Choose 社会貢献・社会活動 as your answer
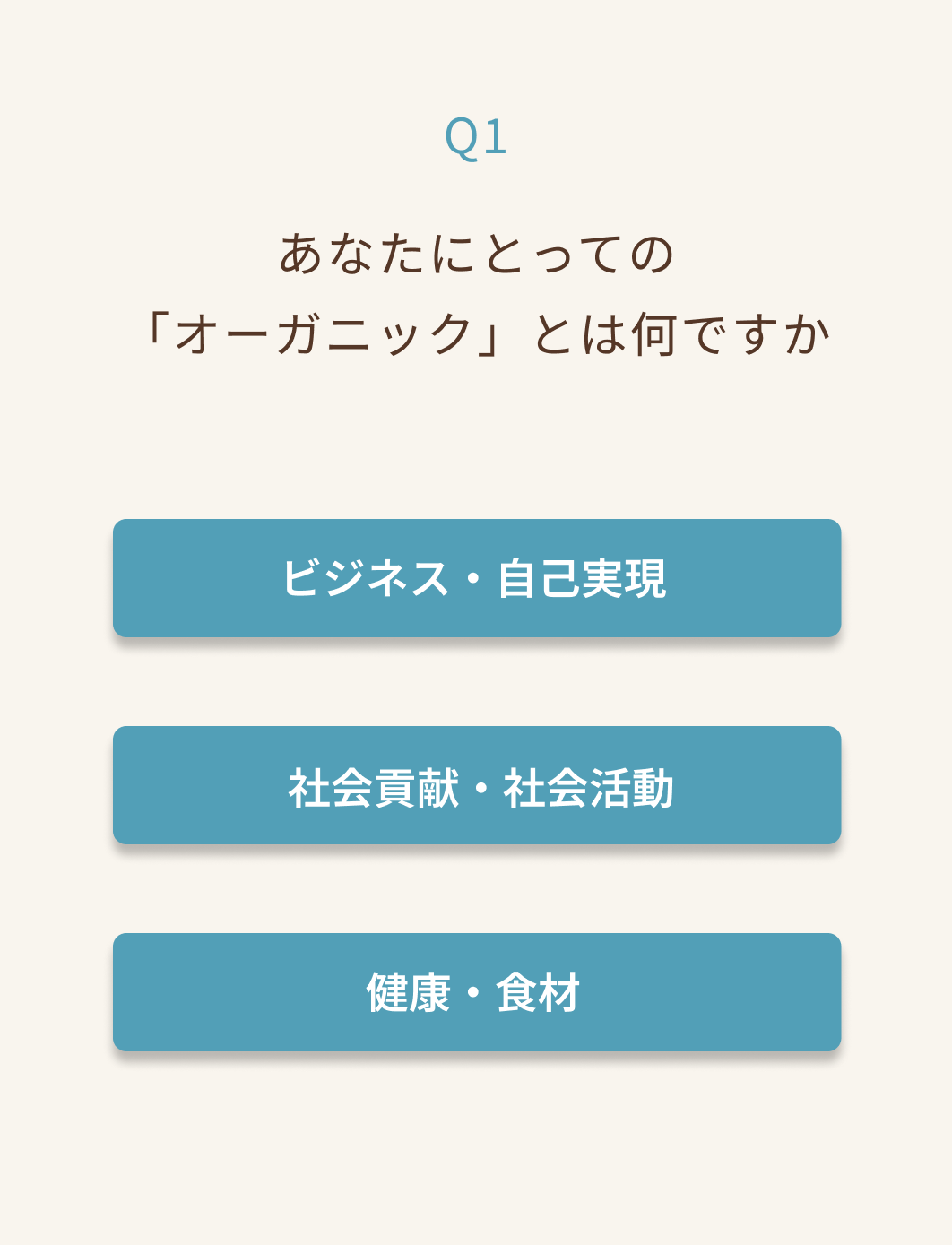Viewport: 952px width, 1245px height. click(x=476, y=785)
